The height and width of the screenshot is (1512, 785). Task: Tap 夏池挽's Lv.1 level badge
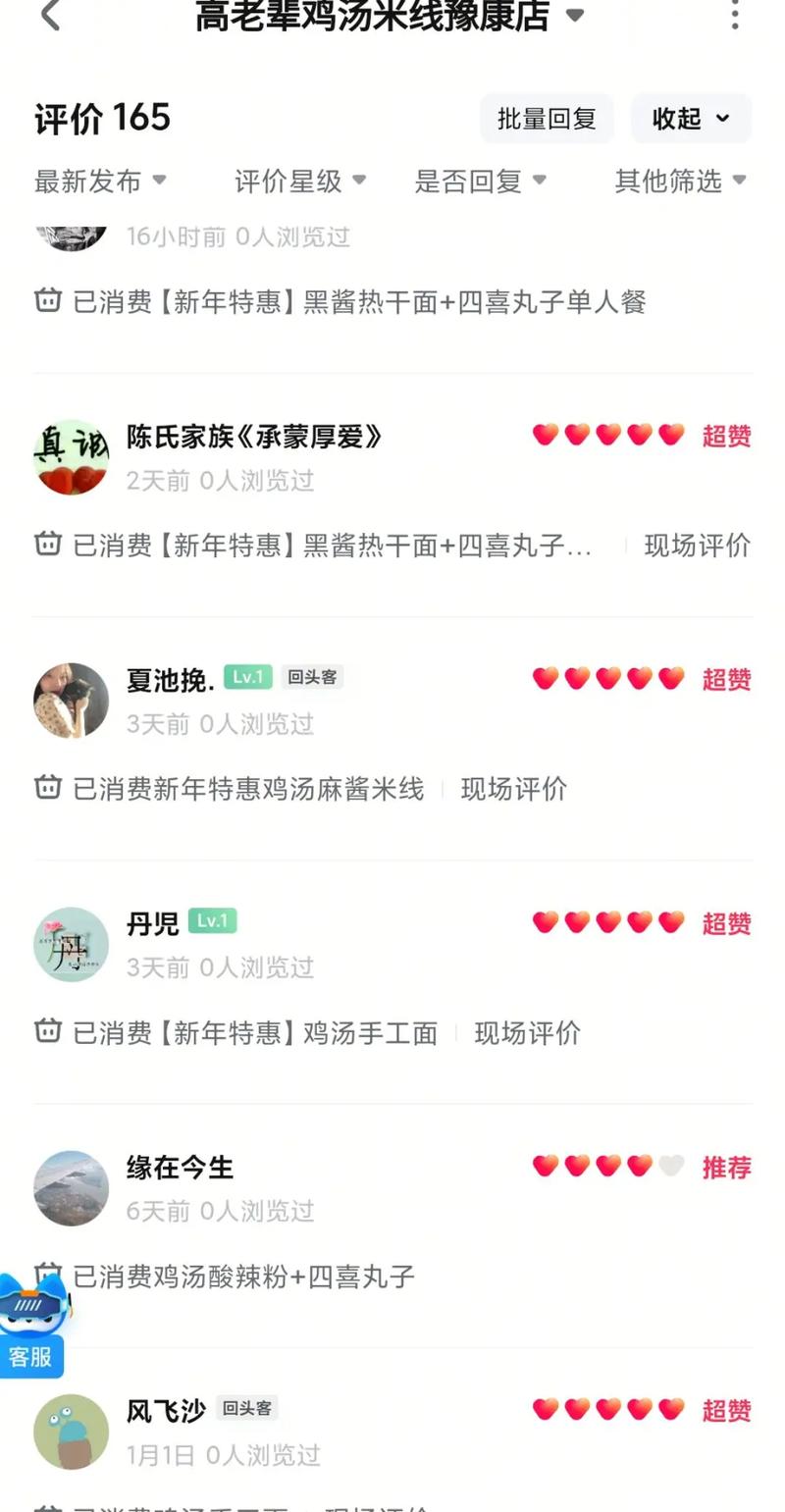click(248, 677)
